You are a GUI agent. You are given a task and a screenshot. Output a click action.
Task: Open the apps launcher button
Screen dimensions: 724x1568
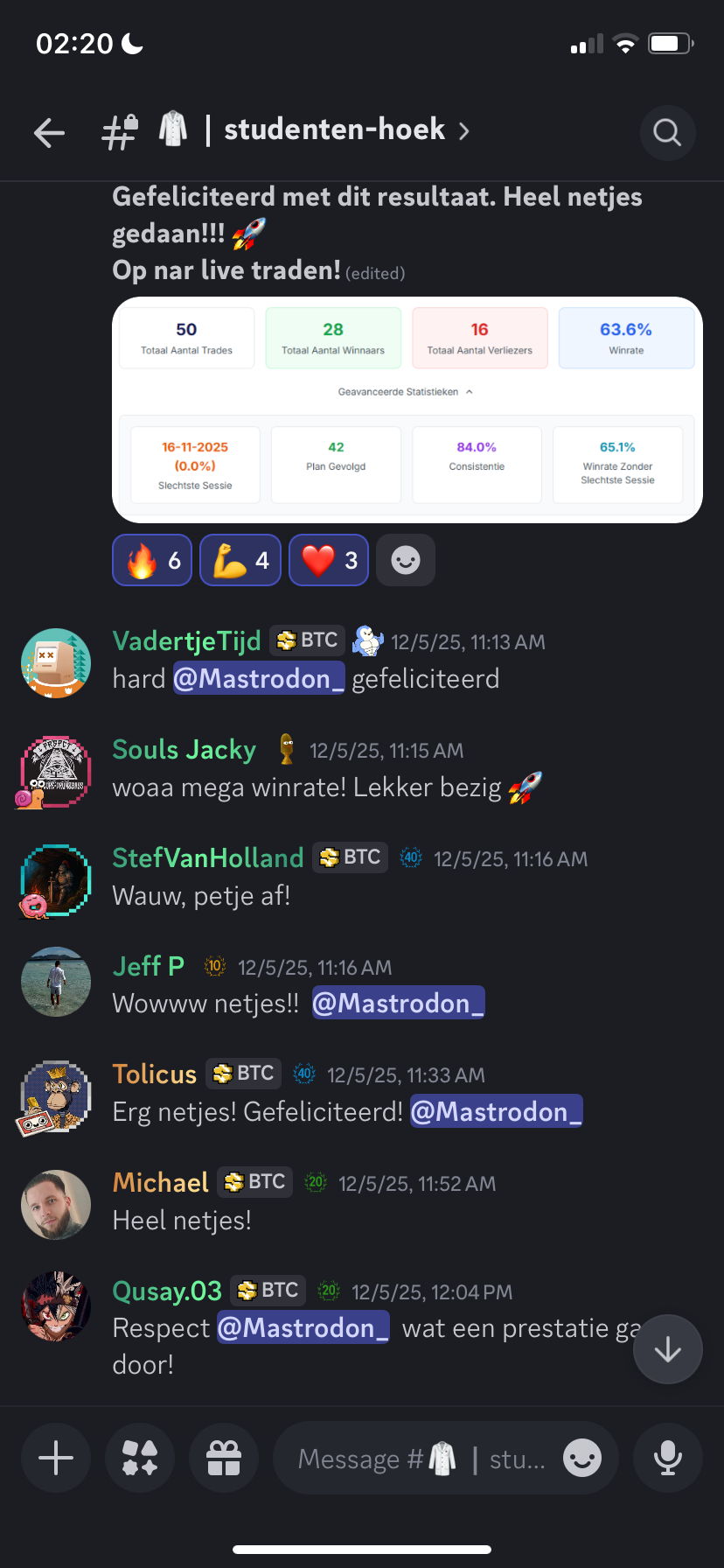click(140, 1459)
